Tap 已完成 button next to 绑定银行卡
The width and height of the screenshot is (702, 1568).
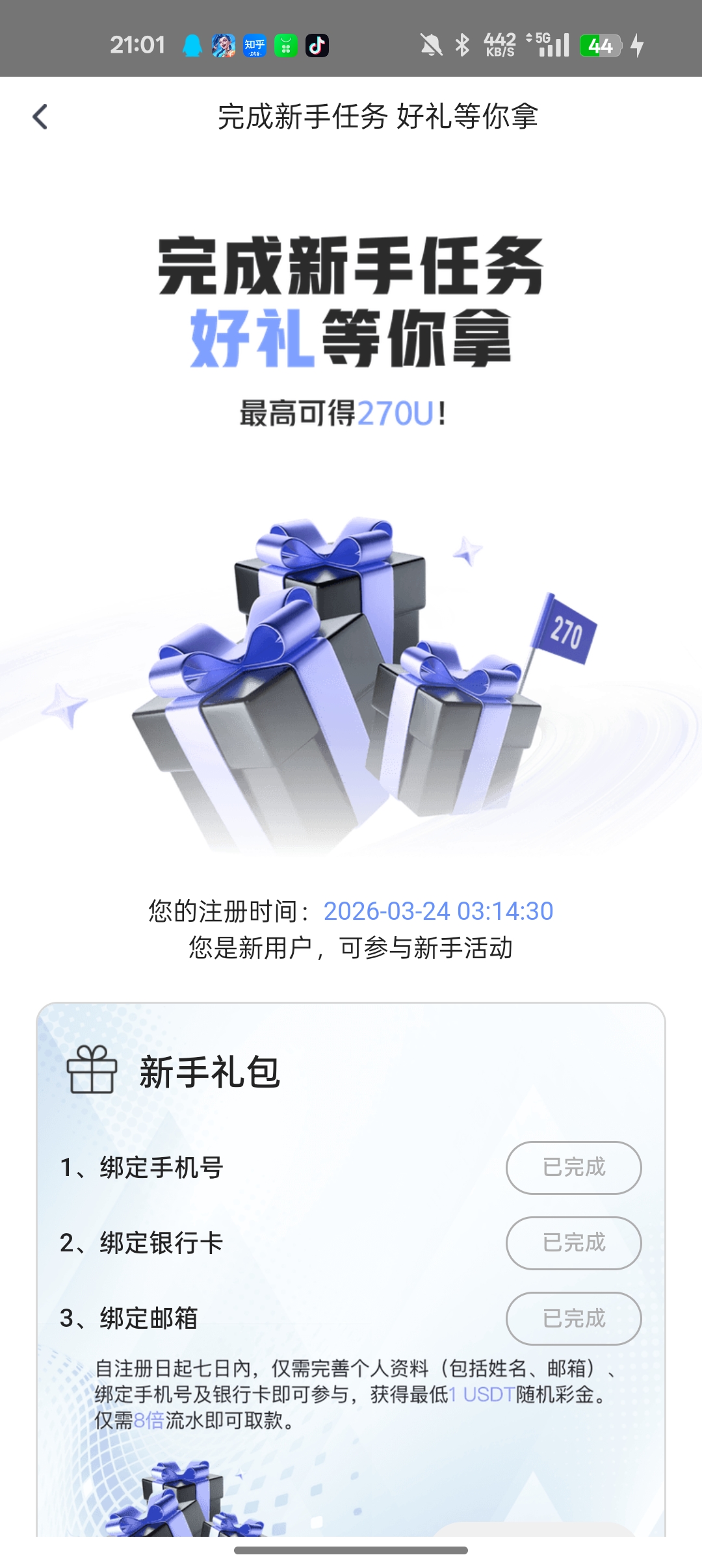pos(573,1243)
